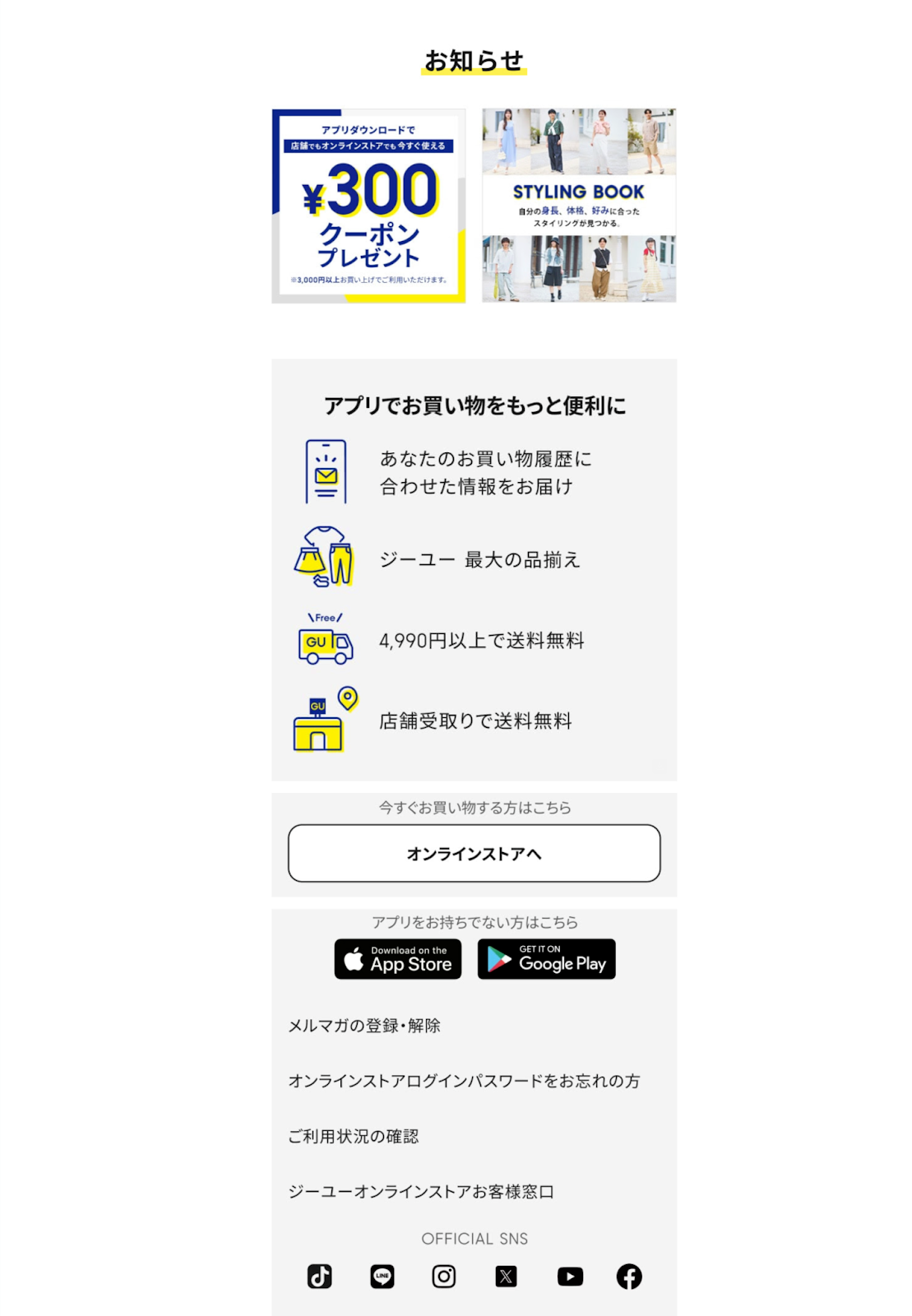Open the official YouTube channel
This screenshot has height=1316, width=912.
(x=570, y=1277)
